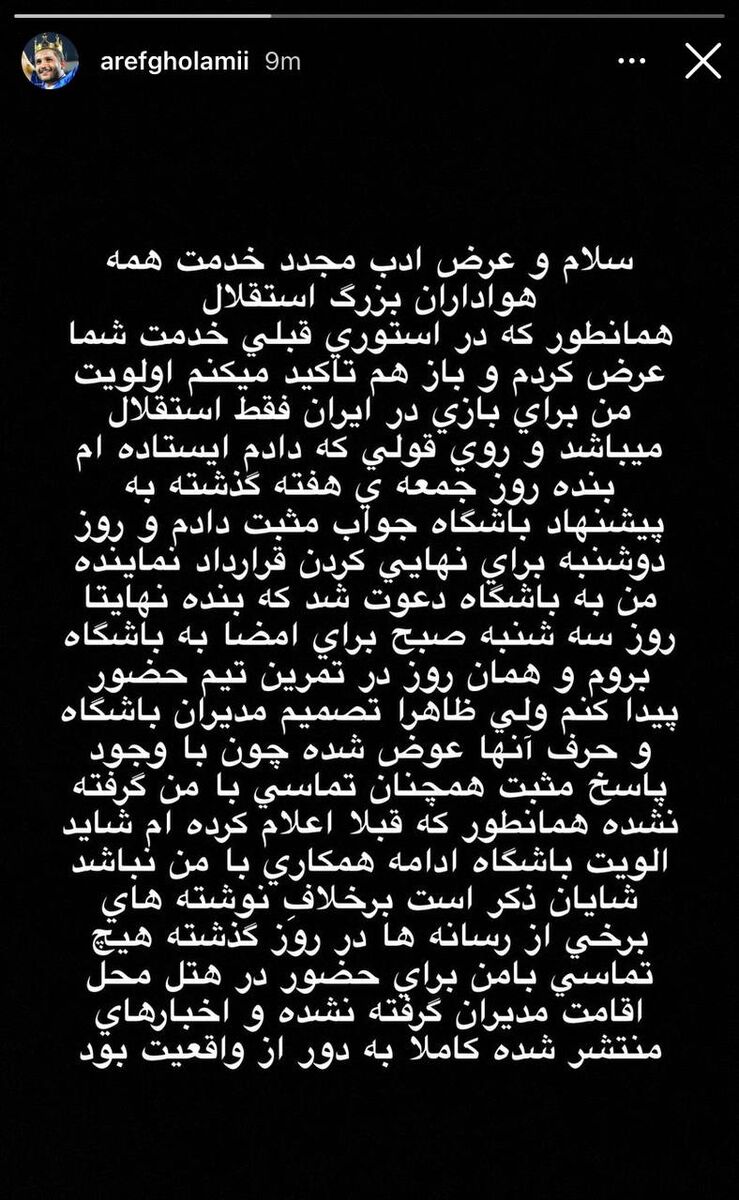Open actions dropdown from the dots icon
This screenshot has width=739, height=1200.
[x=631, y=61]
